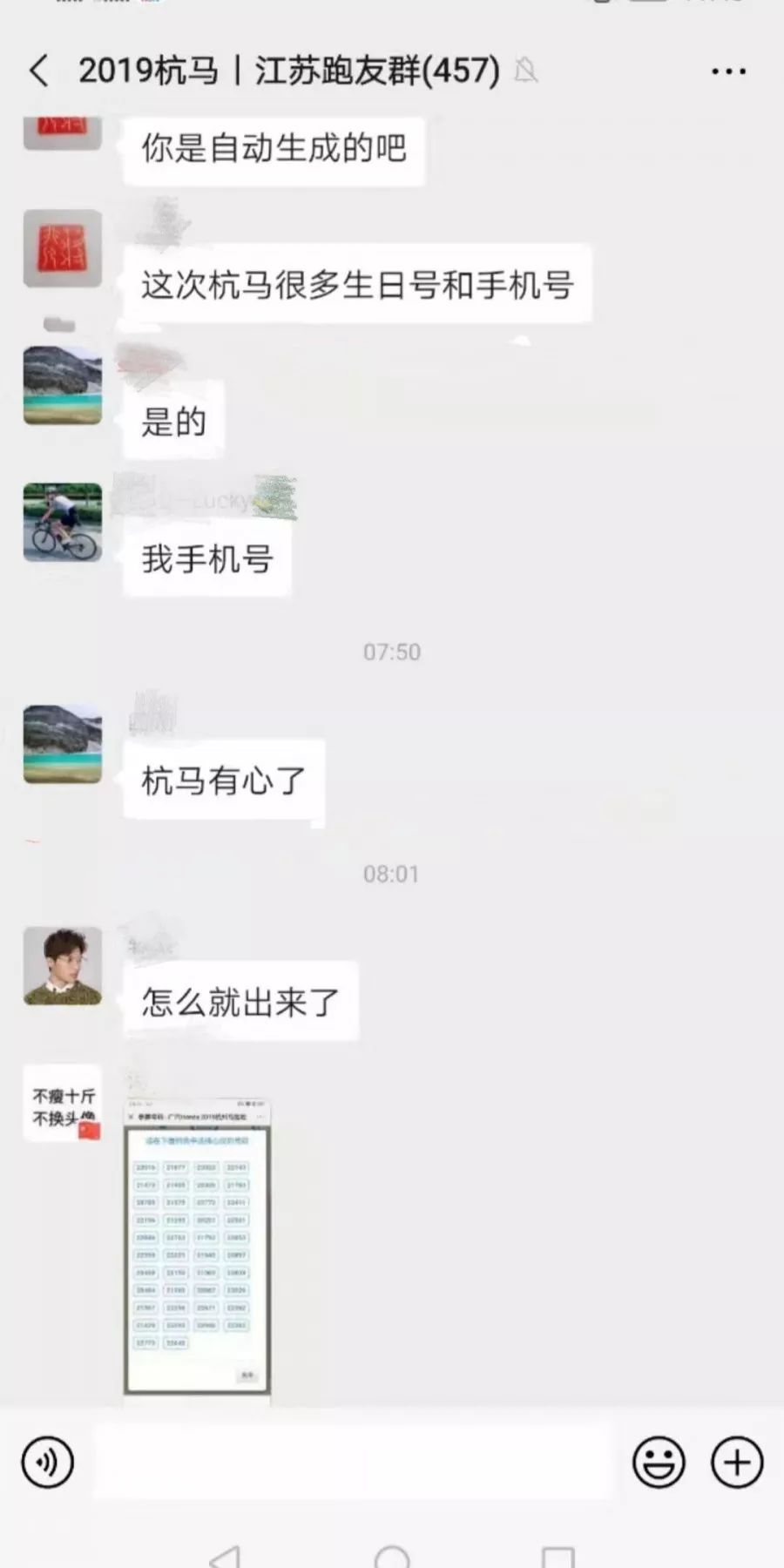Open the profile of the man with glasses
This screenshot has height=1568, width=784.
pos(63,965)
